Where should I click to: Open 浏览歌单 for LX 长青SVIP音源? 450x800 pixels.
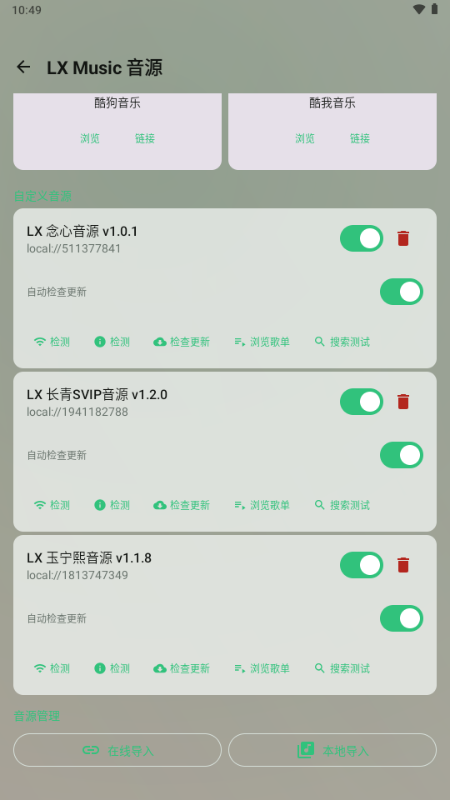(x=262, y=505)
